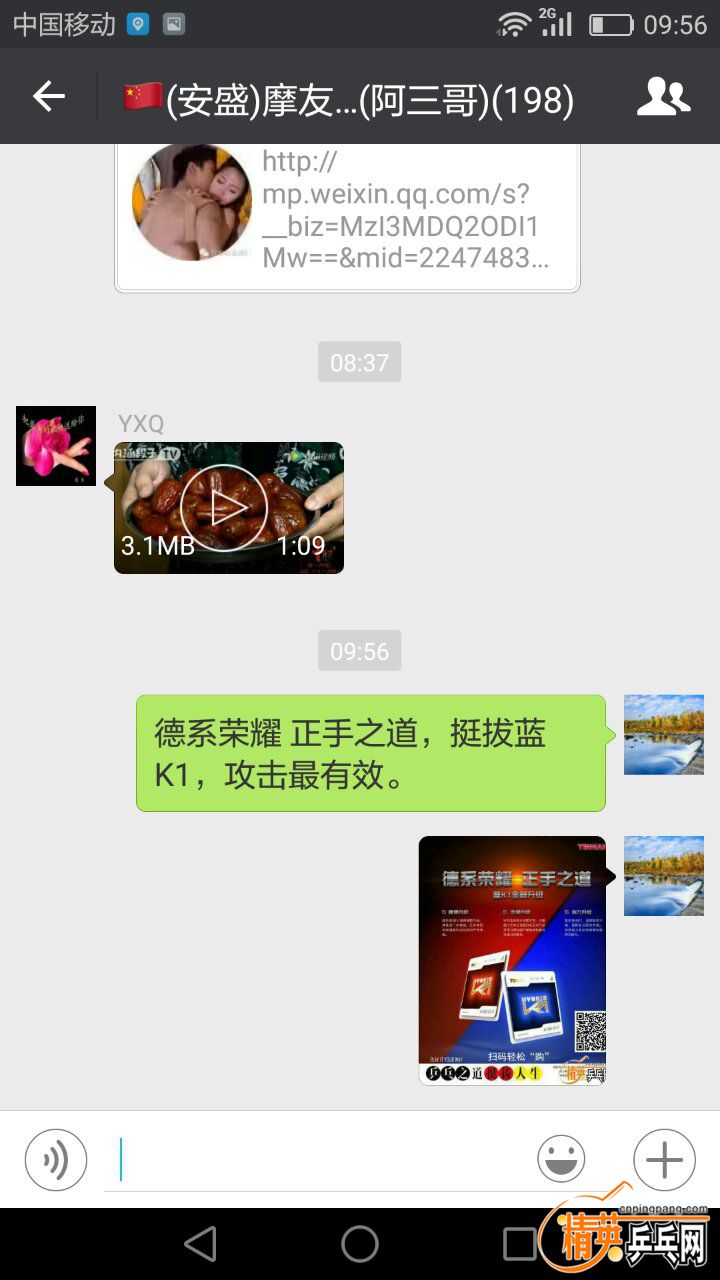Open group members info

point(663,97)
